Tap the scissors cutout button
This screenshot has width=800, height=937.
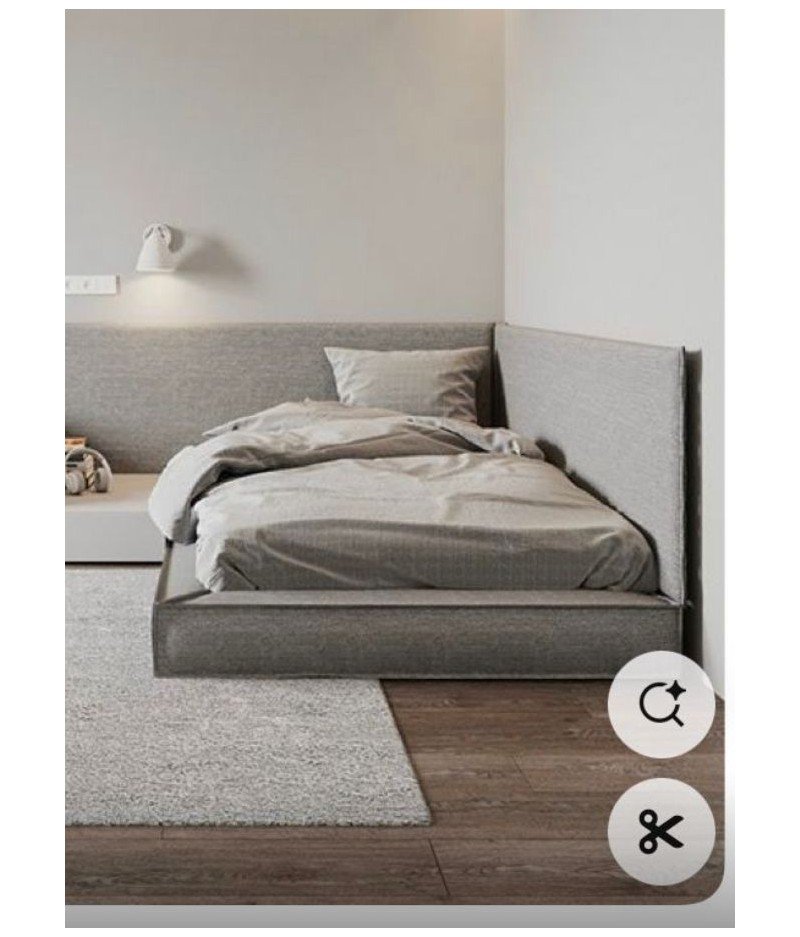click(x=661, y=831)
